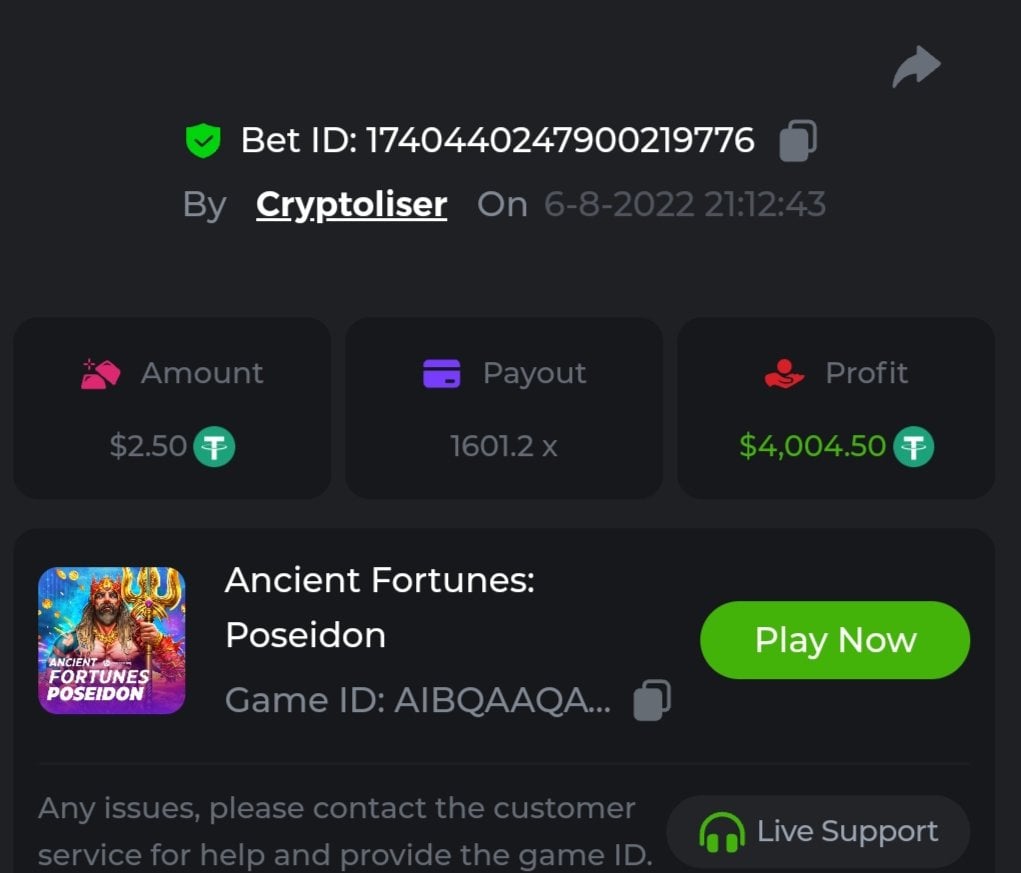This screenshot has height=873, width=1021.
Task: Open the Ancient Fortunes: Poseidon game thumbnail
Action: (112, 640)
